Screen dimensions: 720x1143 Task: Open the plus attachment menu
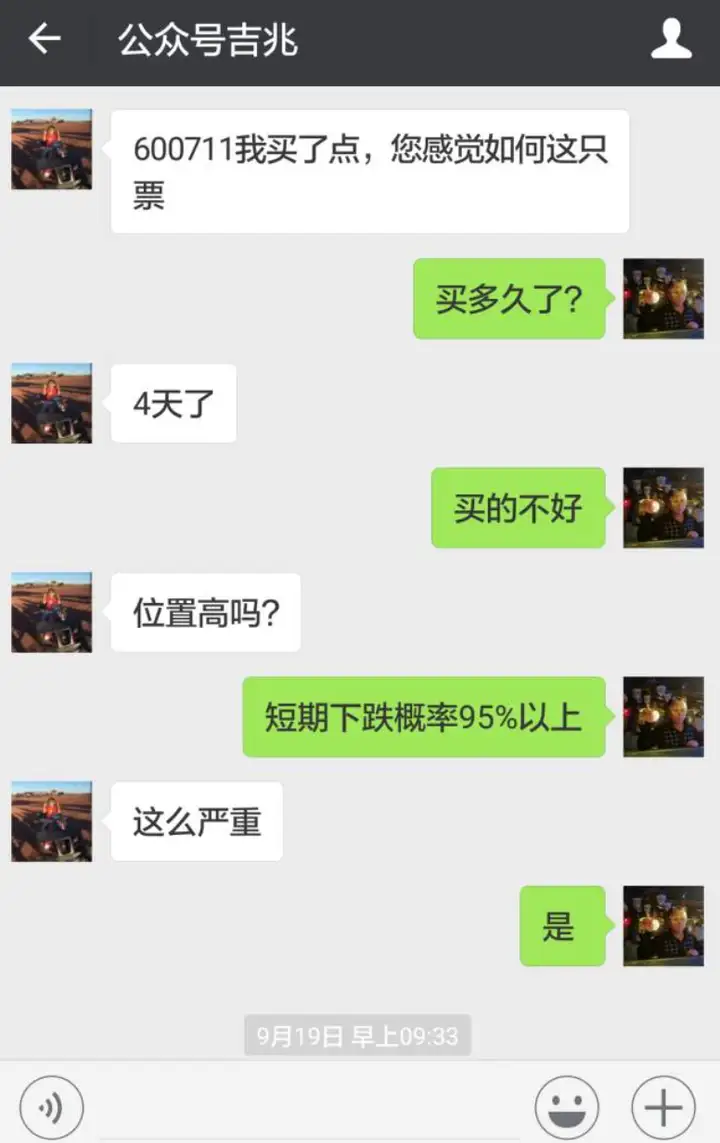[x=663, y=1107]
